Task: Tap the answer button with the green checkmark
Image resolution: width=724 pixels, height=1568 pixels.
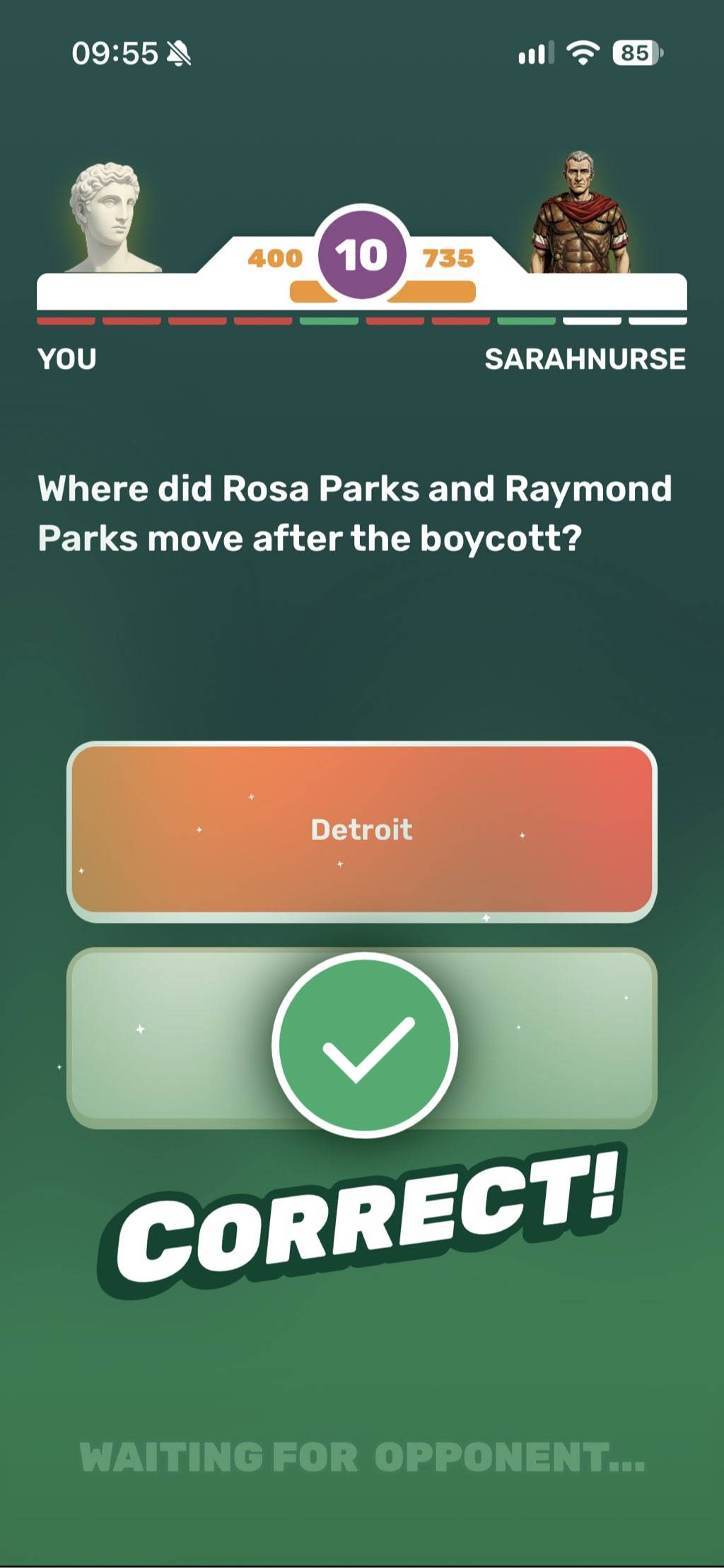Action: coord(362,1039)
